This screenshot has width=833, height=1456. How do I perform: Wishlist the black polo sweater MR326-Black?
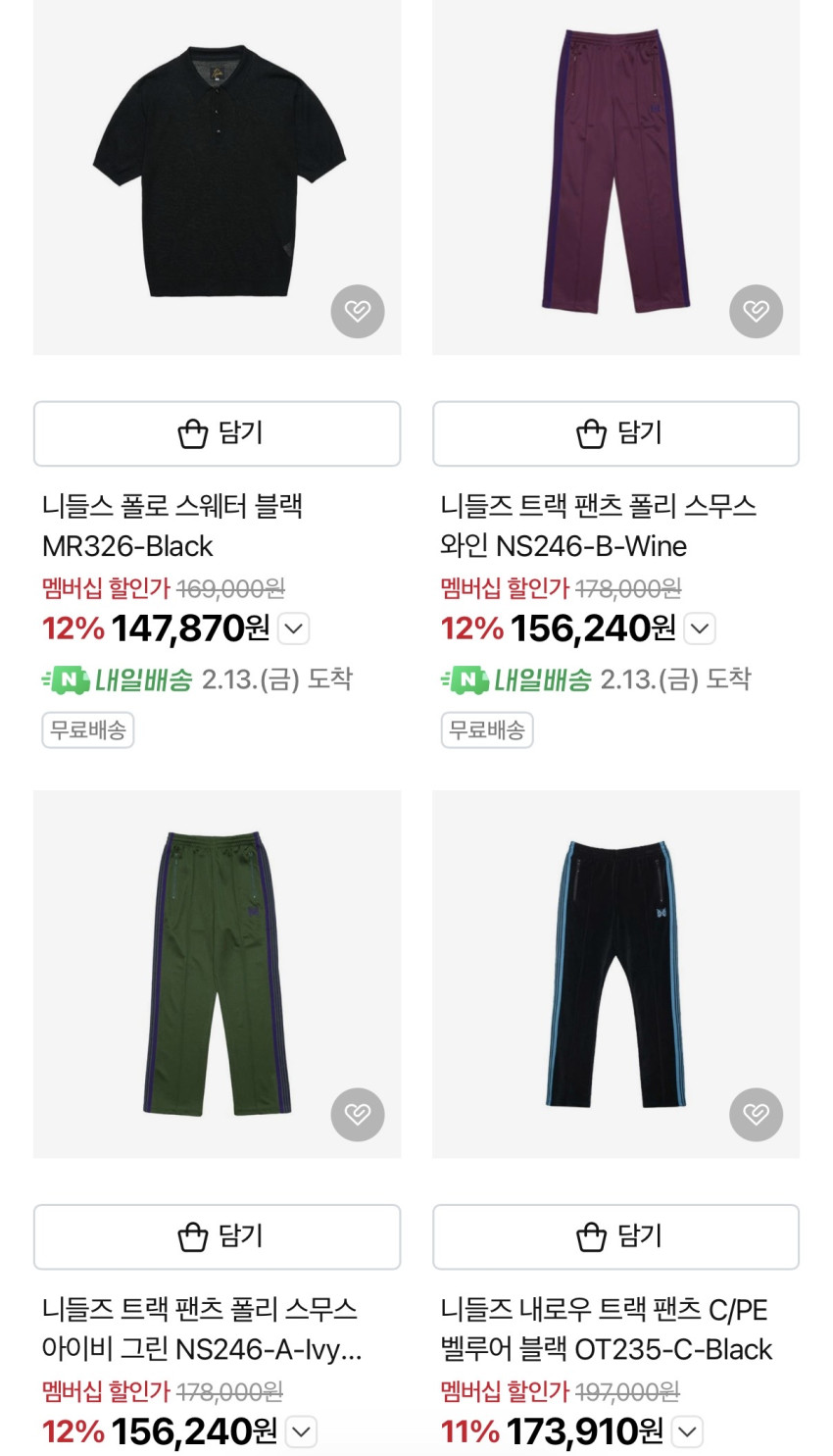tap(358, 312)
